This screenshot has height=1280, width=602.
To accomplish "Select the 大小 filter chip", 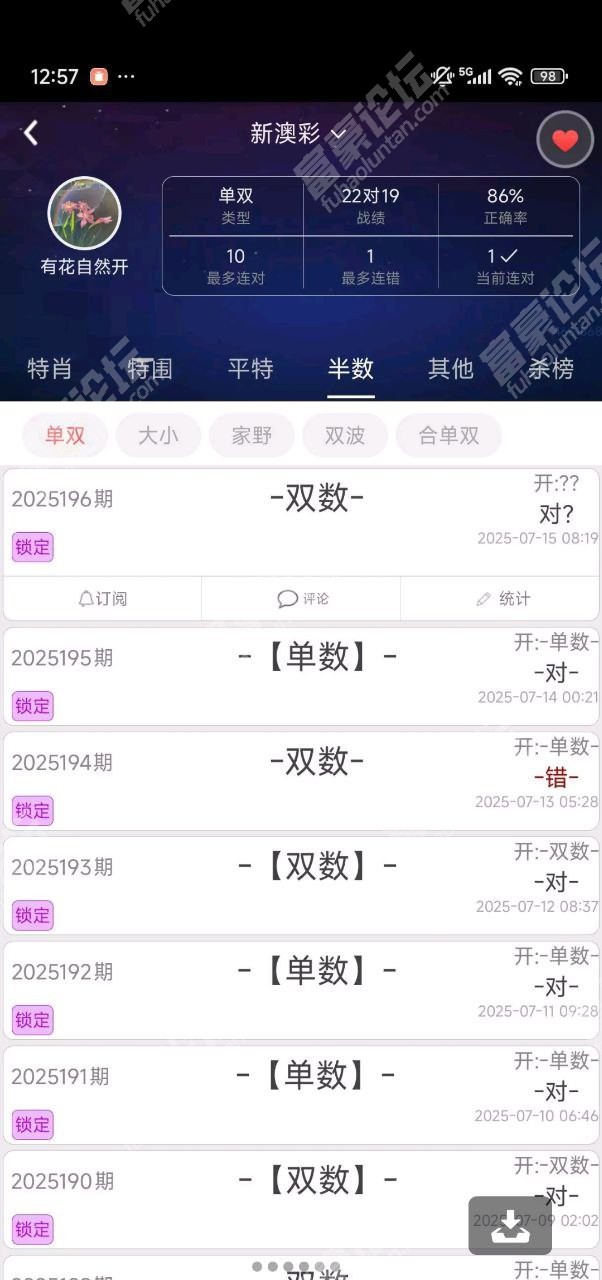I will [x=158, y=435].
